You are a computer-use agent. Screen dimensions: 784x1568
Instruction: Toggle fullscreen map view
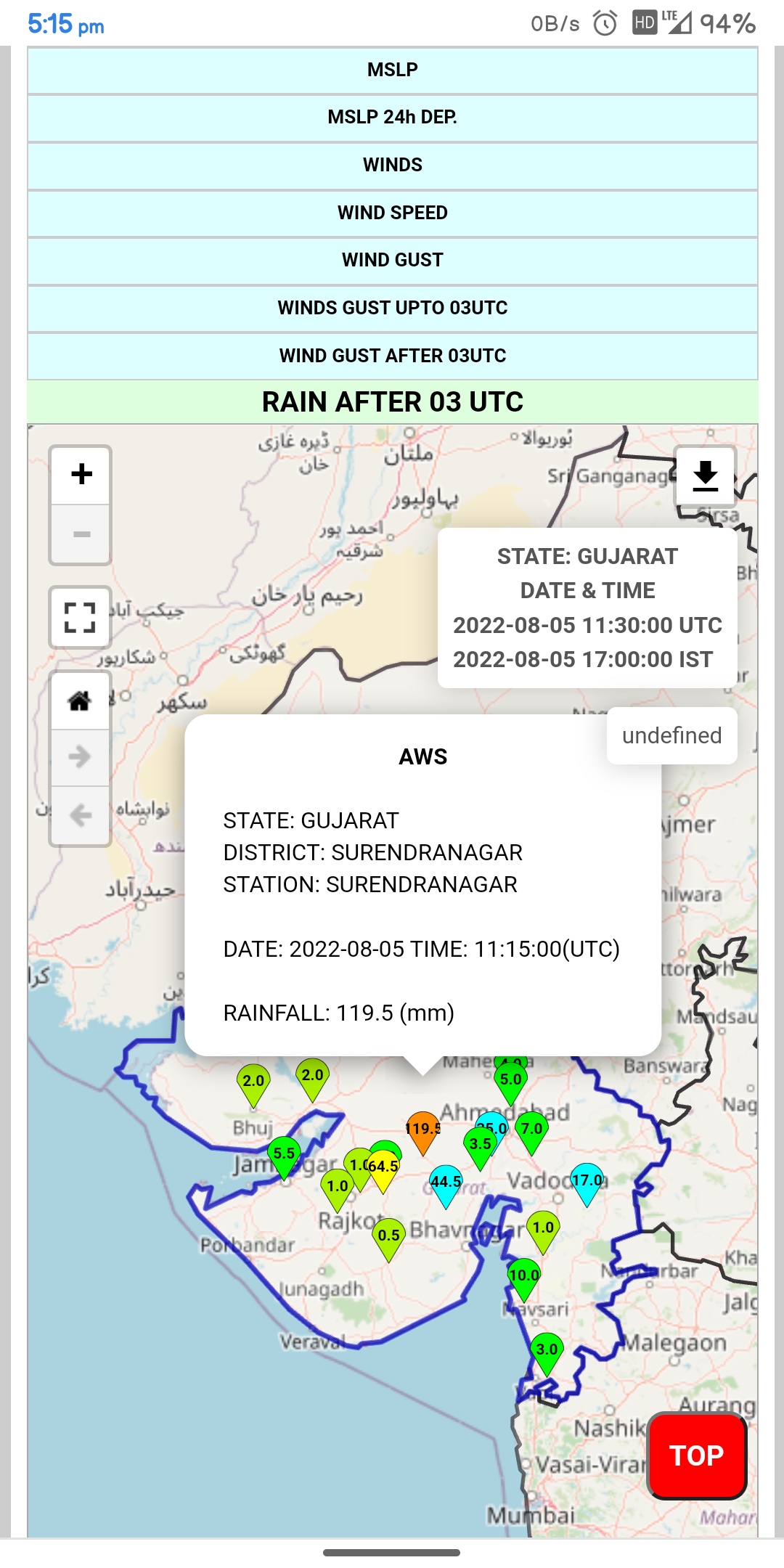click(80, 617)
